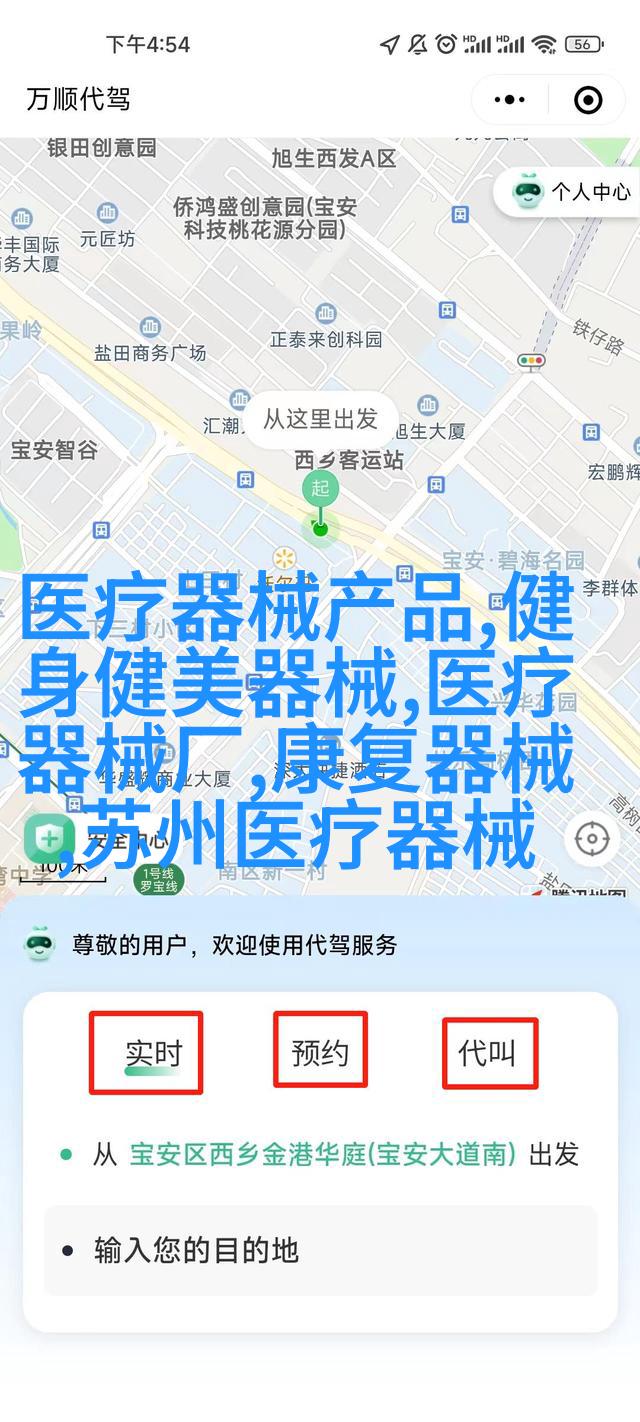Open the mini program more options menu
The height and width of the screenshot is (1422, 640).
tap(510, 99)
